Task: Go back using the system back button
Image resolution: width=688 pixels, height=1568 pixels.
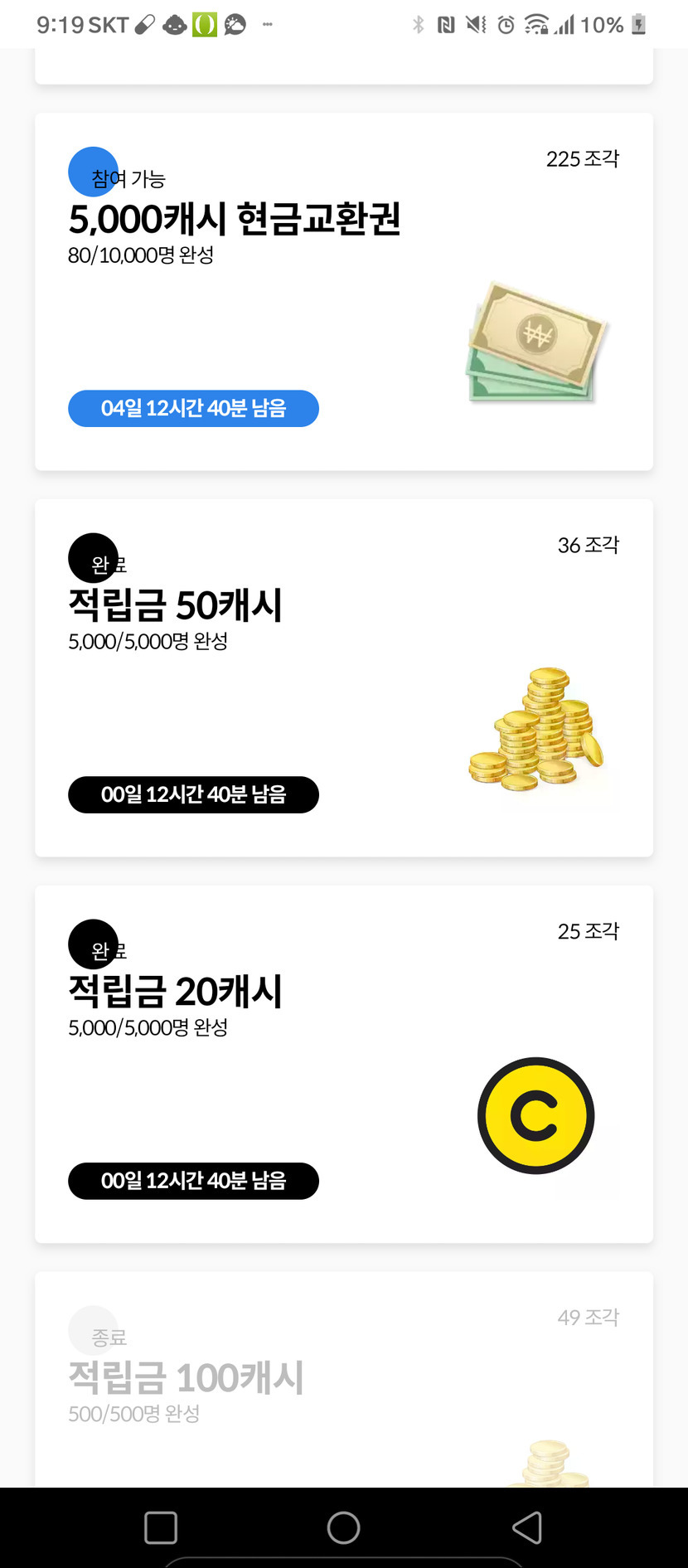Action: tap(527, 1527)
